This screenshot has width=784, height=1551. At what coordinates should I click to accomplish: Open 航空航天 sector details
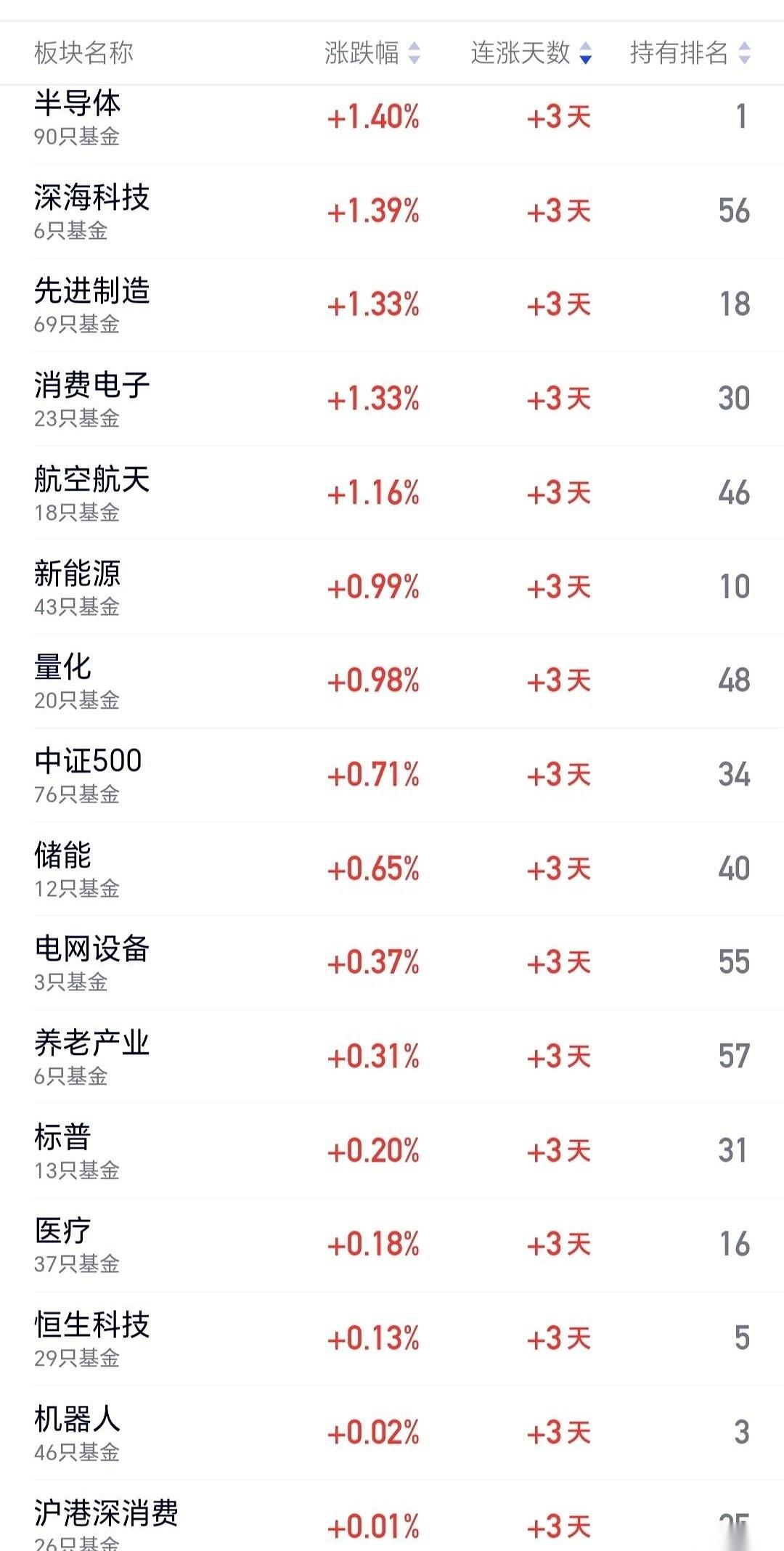pyautogui.click(x=392, y=492)
